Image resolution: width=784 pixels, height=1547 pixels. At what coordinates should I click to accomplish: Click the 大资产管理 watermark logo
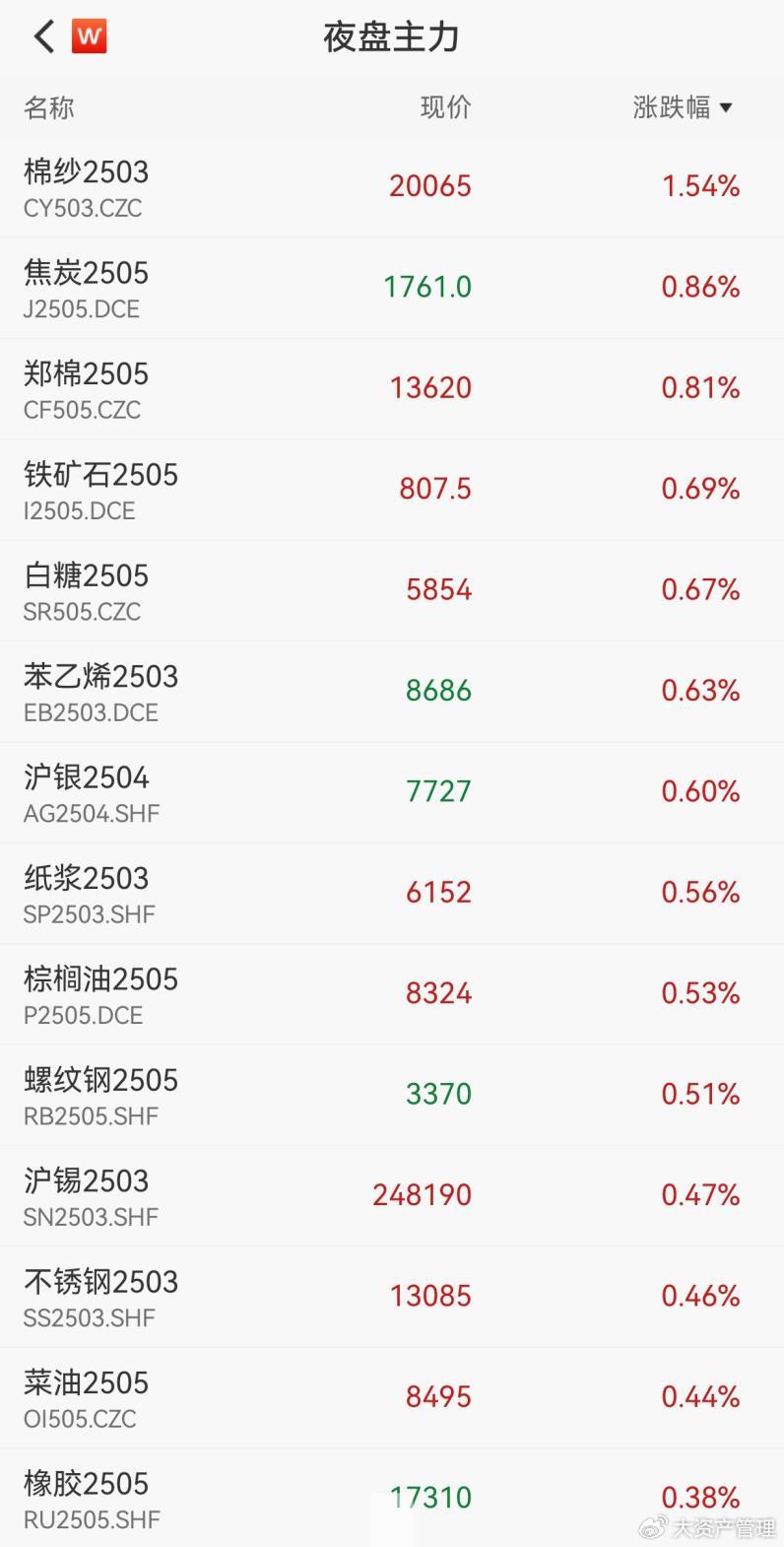705,1526
